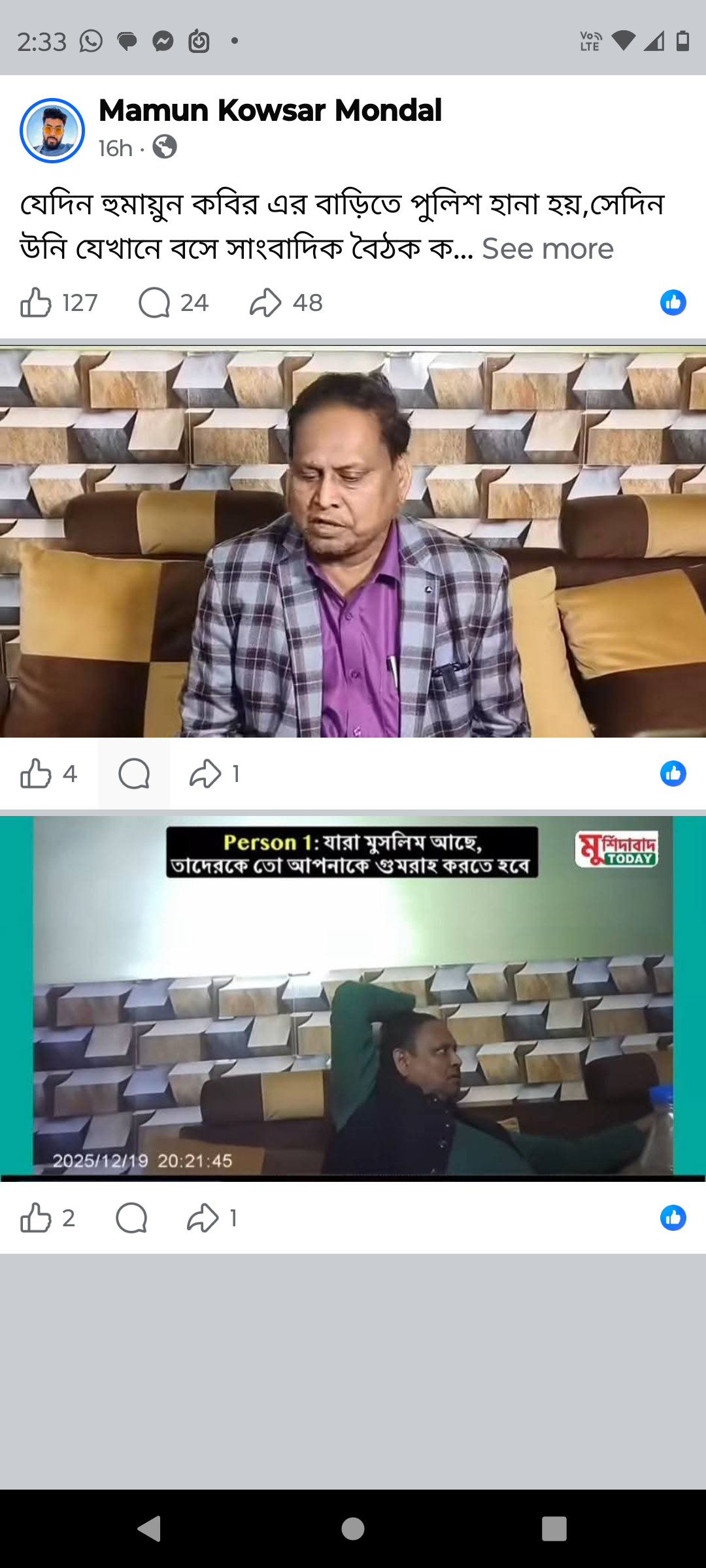
Task: Open the video of the man in checkered blazer
Action: (353, 542)
